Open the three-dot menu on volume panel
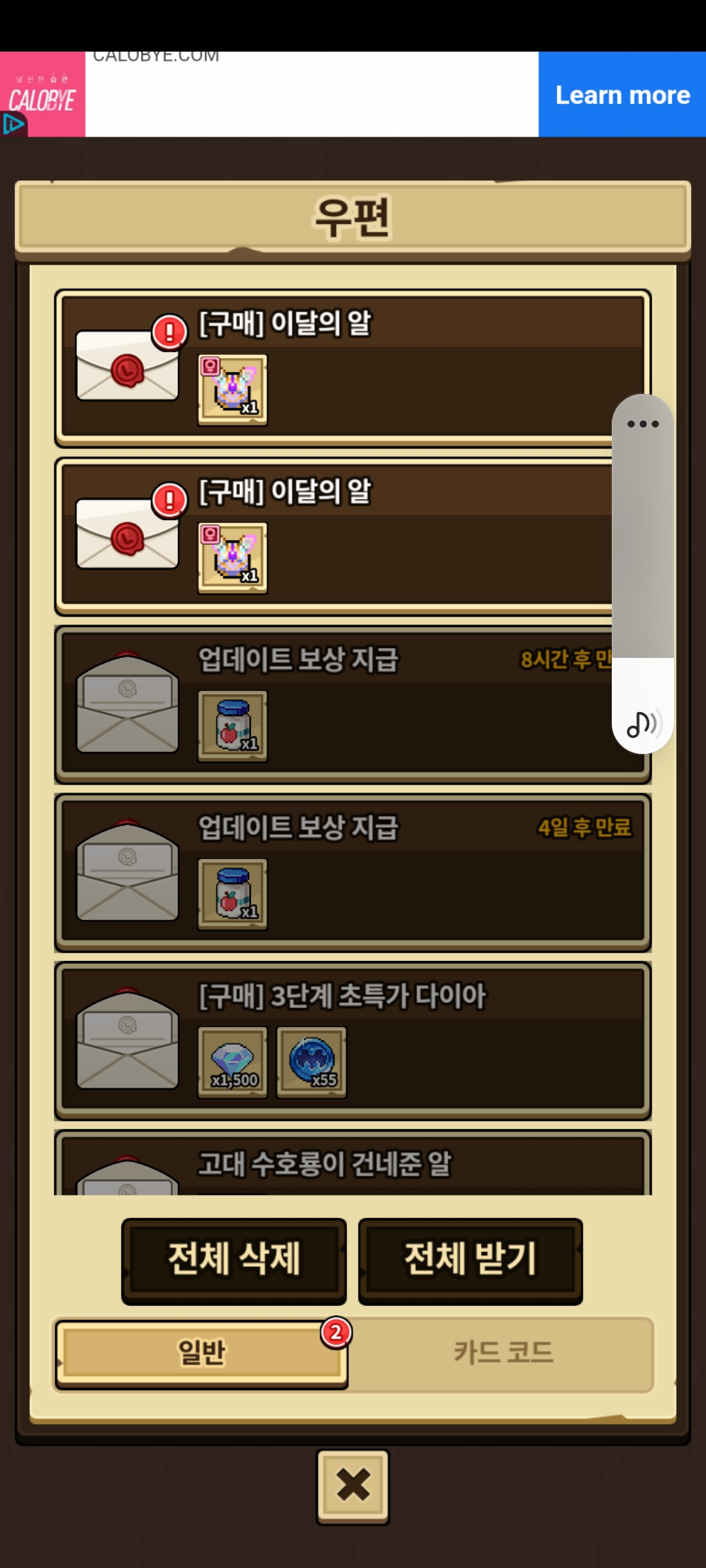 coord(643,424)
